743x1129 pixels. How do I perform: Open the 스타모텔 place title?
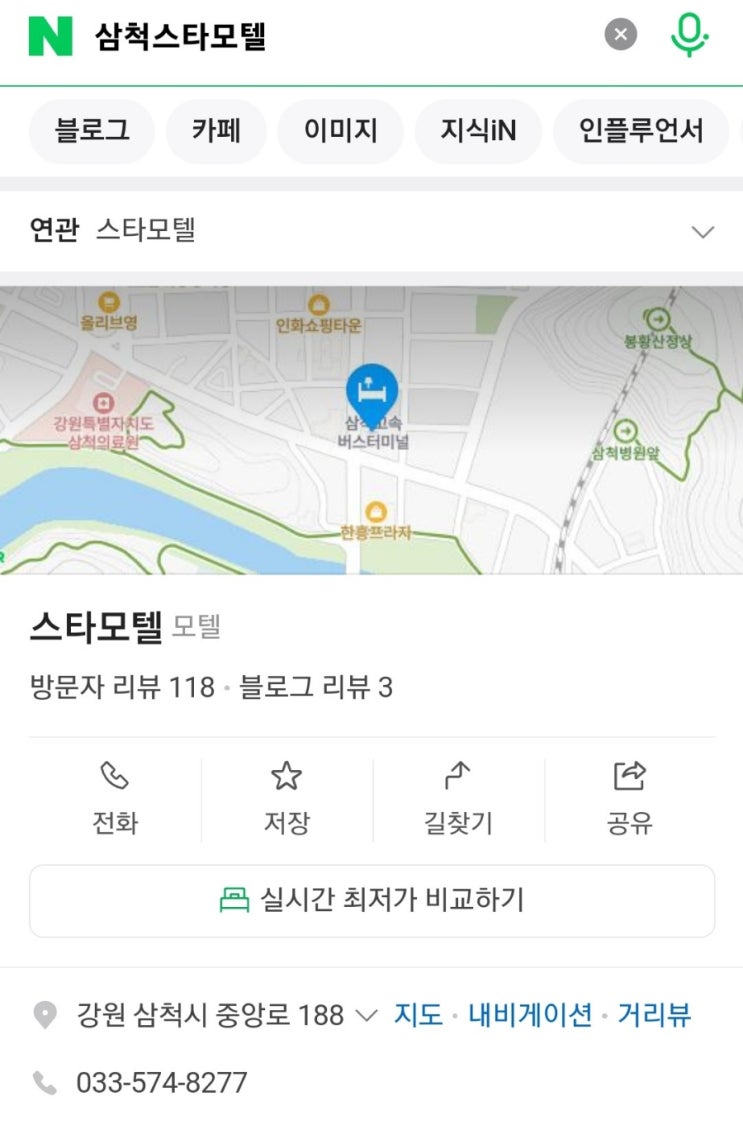point(96,626)
